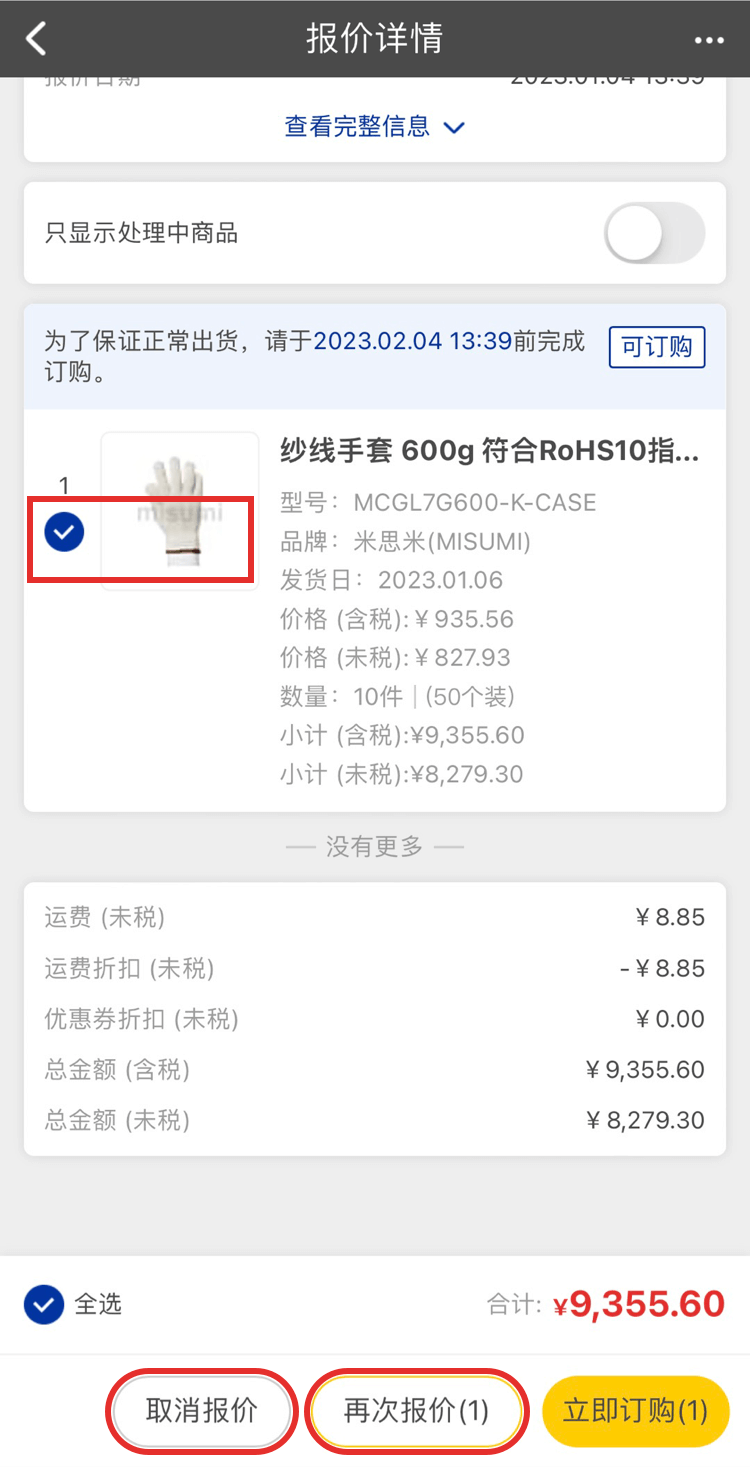
Task: Toggle the 全选 select-all checkbox
Action: (44, 1305)
